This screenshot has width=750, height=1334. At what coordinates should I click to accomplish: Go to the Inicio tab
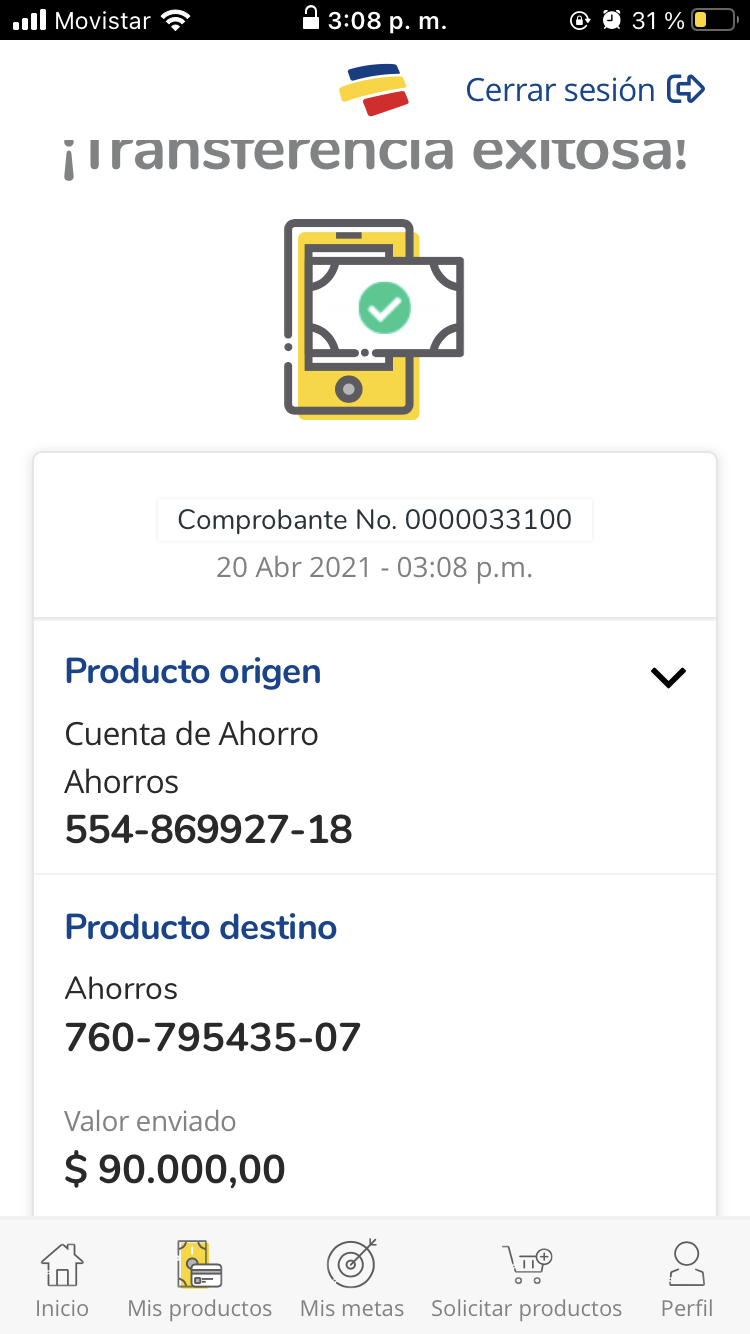pos(62,1279)
